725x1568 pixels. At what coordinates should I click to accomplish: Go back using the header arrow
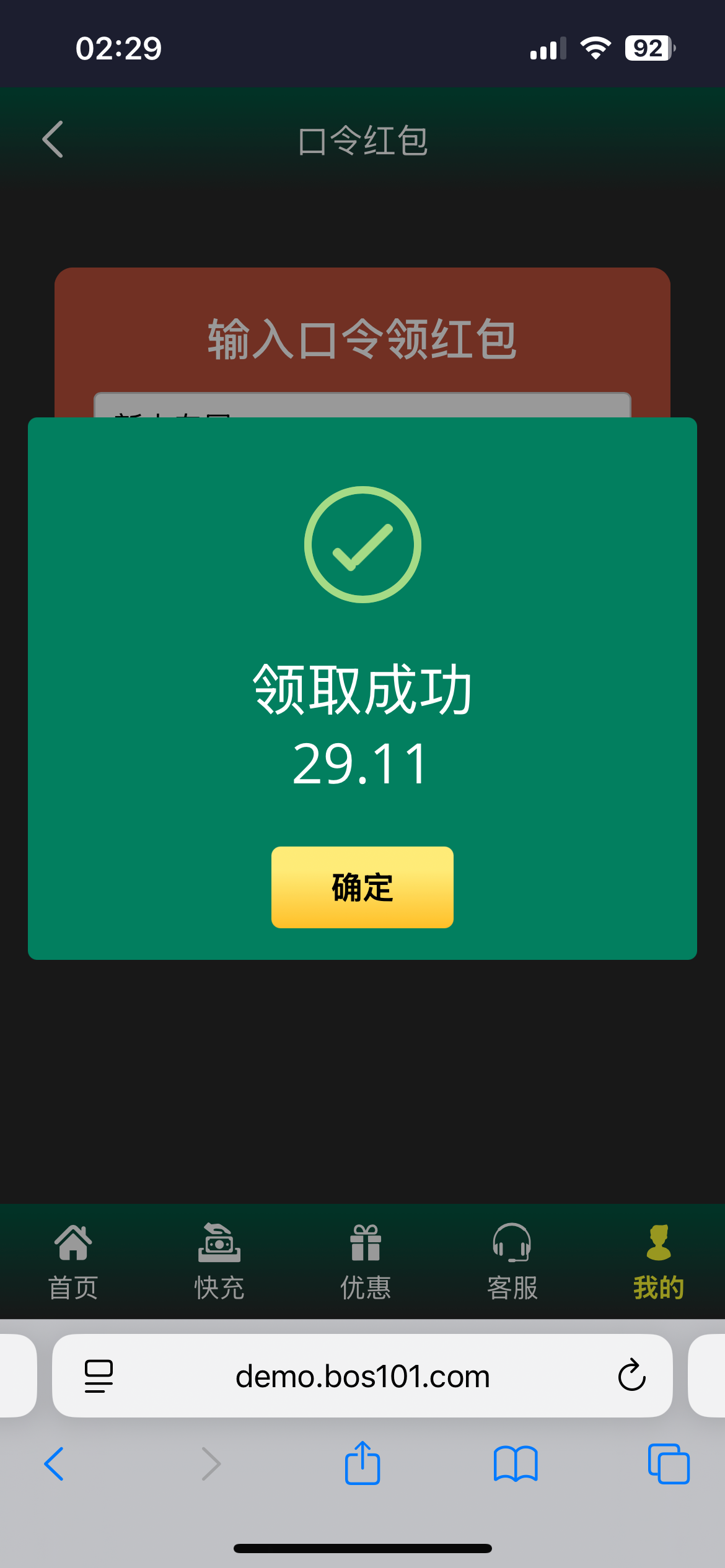point(53,139)
